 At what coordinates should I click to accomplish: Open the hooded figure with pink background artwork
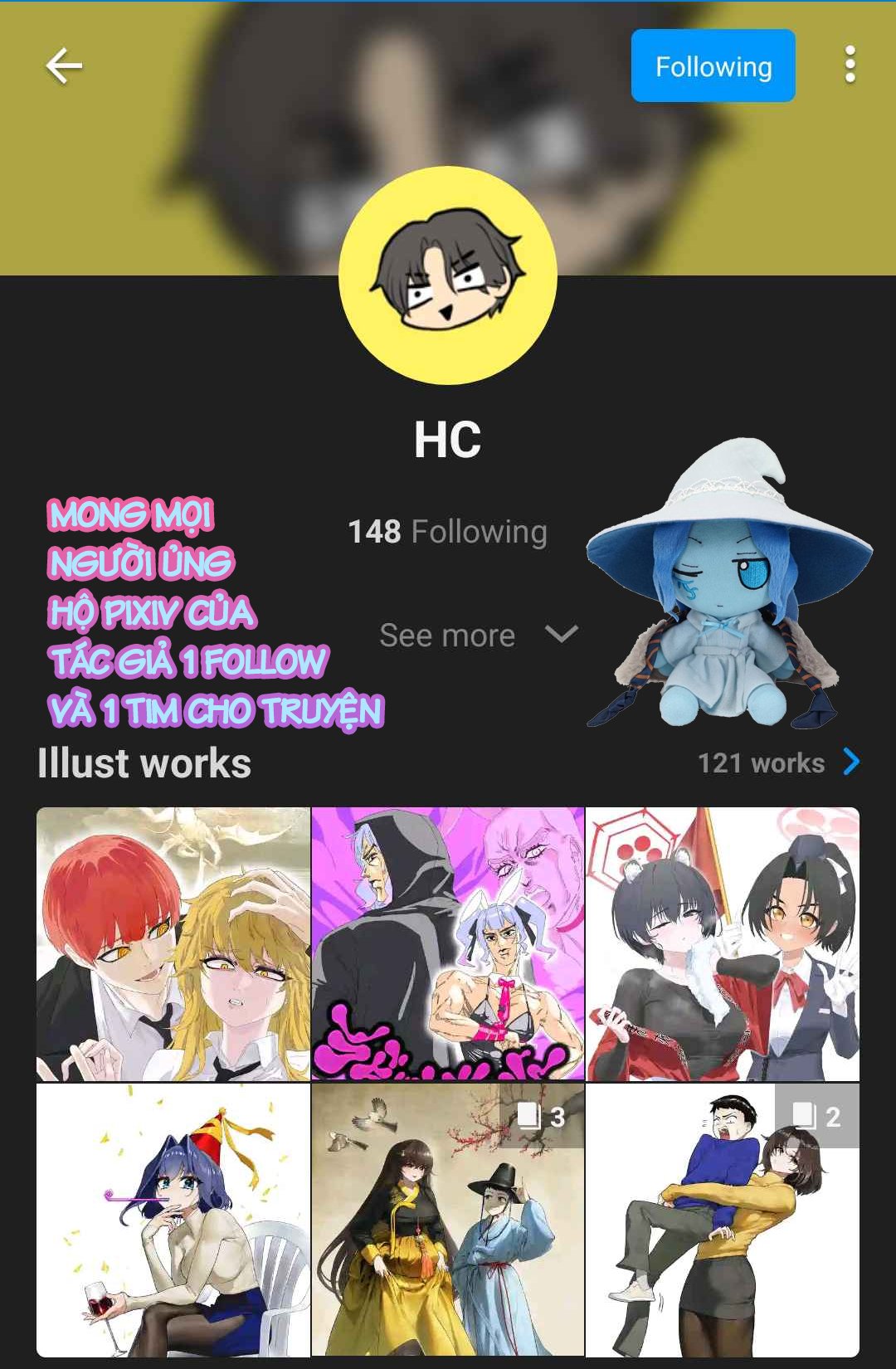point(448,944)
